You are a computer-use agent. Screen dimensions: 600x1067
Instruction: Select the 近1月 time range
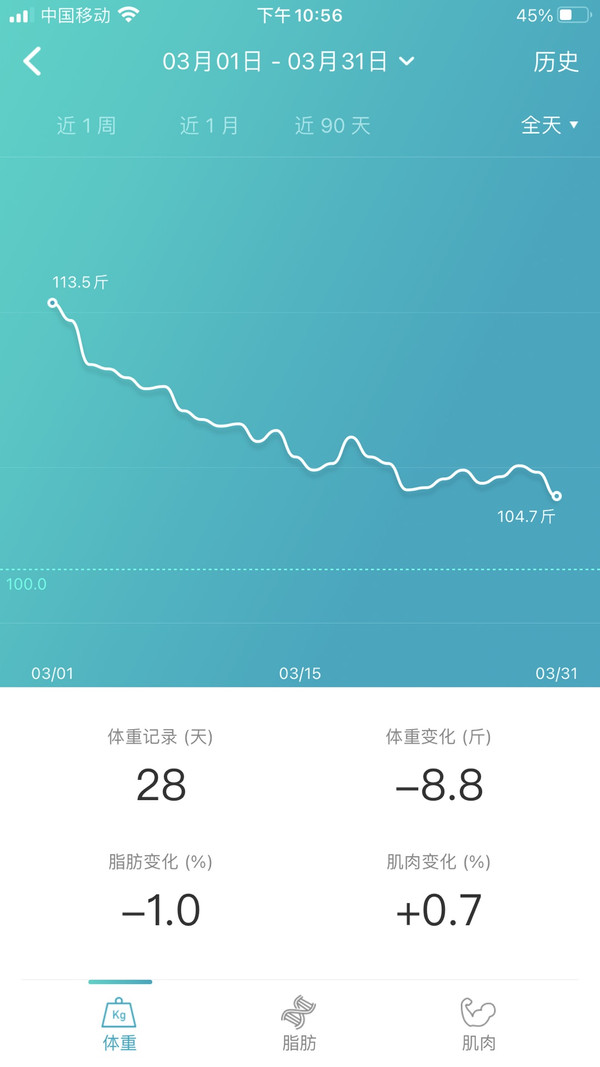(x=209, y=126)
